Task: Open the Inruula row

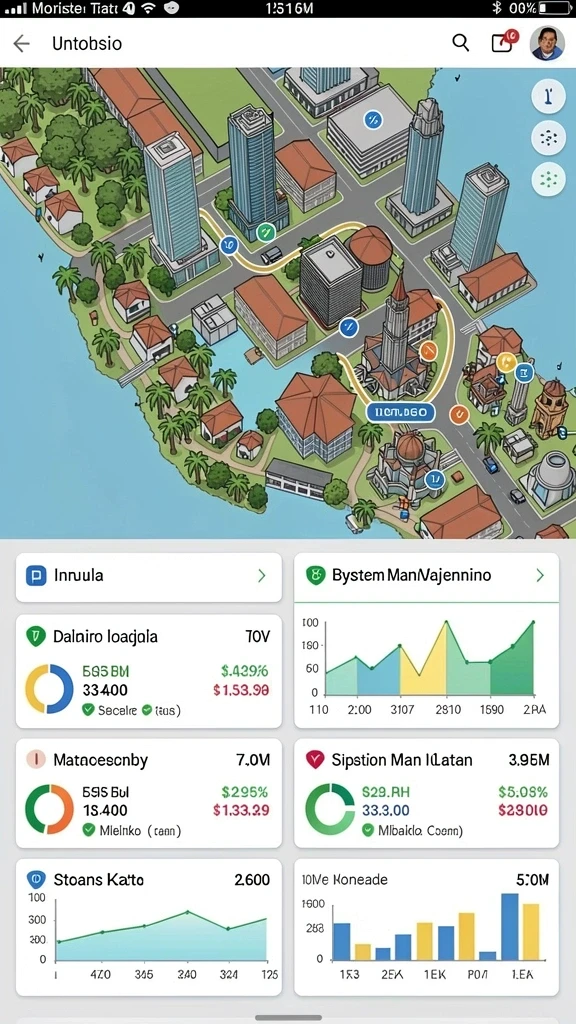Action: pos(149,576)
